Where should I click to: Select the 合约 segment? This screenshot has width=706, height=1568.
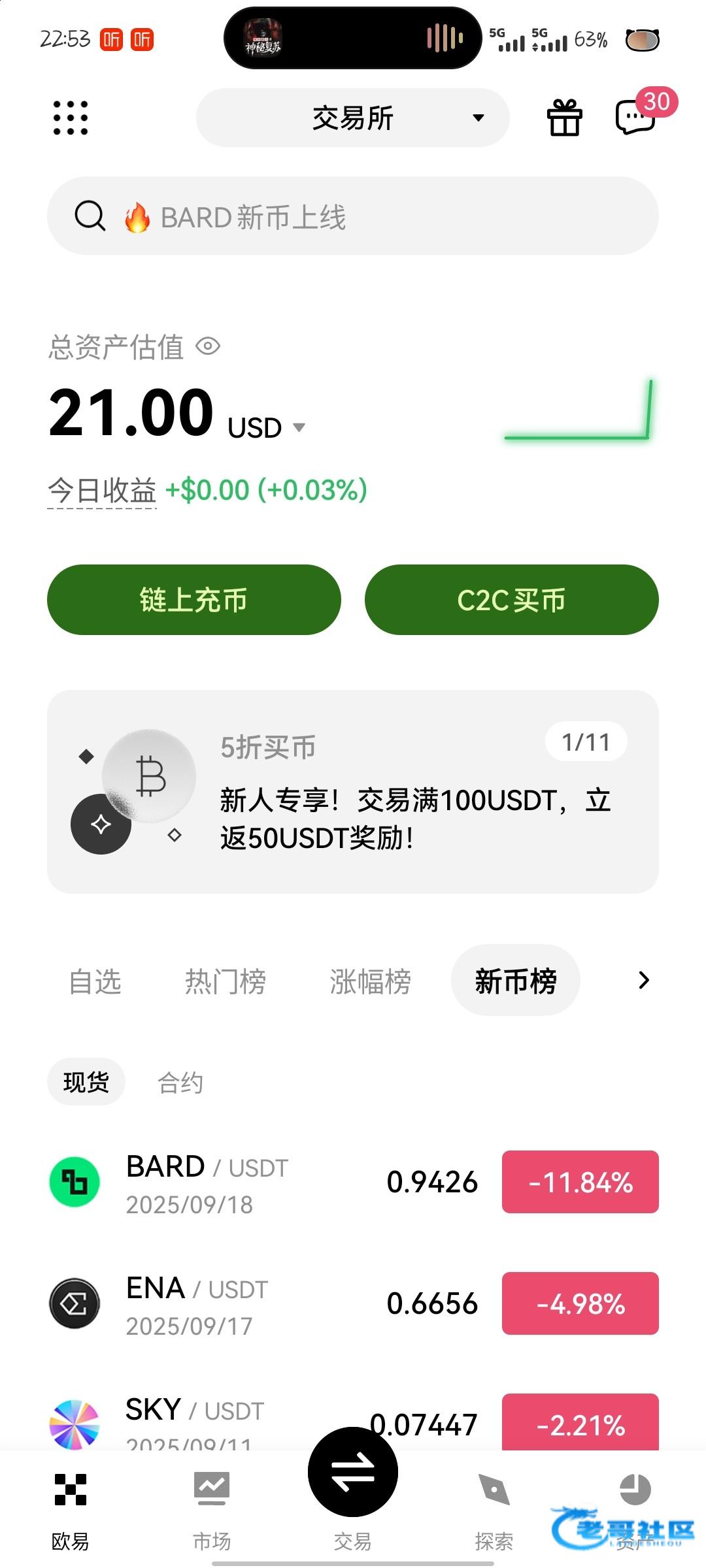coord(180,1083)
